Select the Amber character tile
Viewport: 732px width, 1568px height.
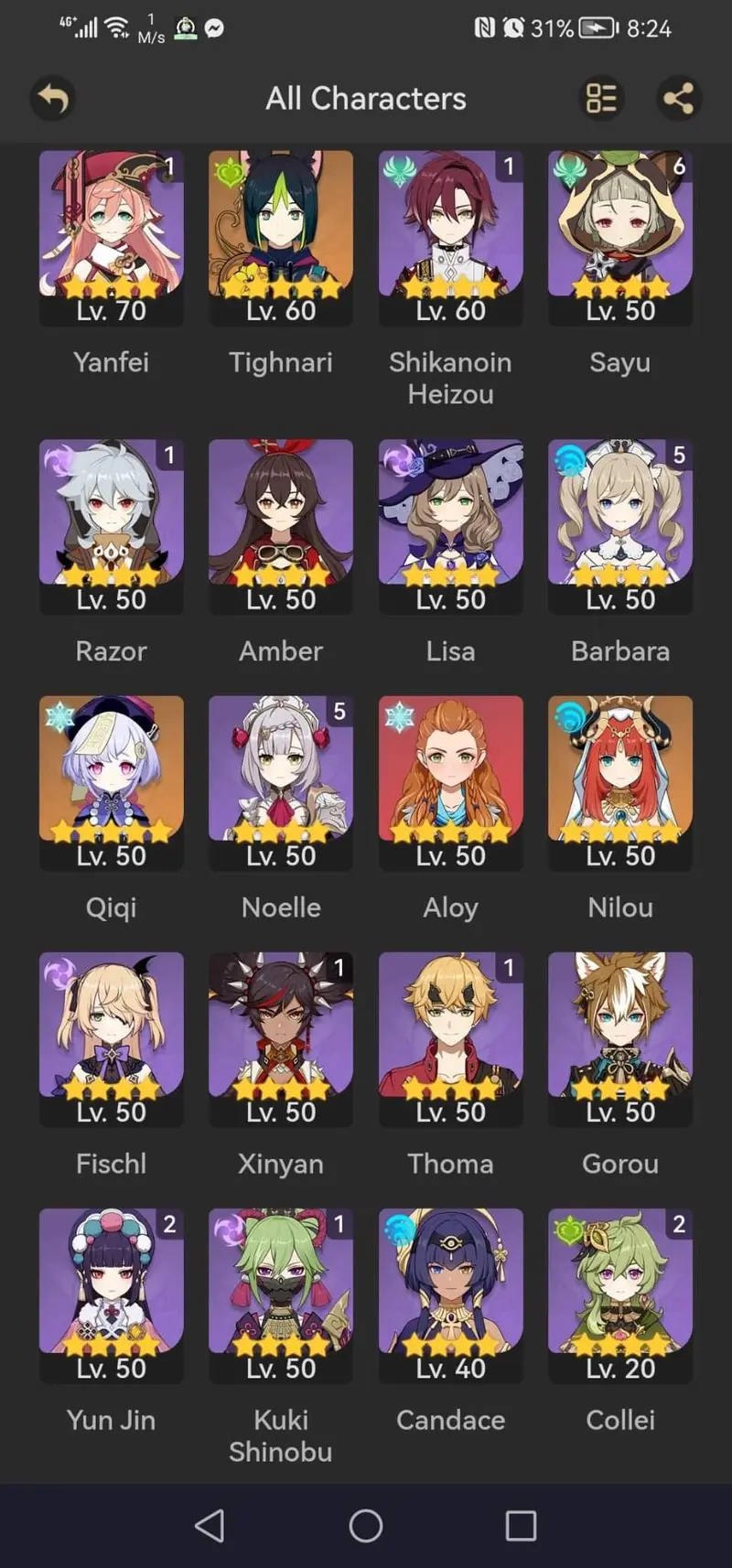281,526
